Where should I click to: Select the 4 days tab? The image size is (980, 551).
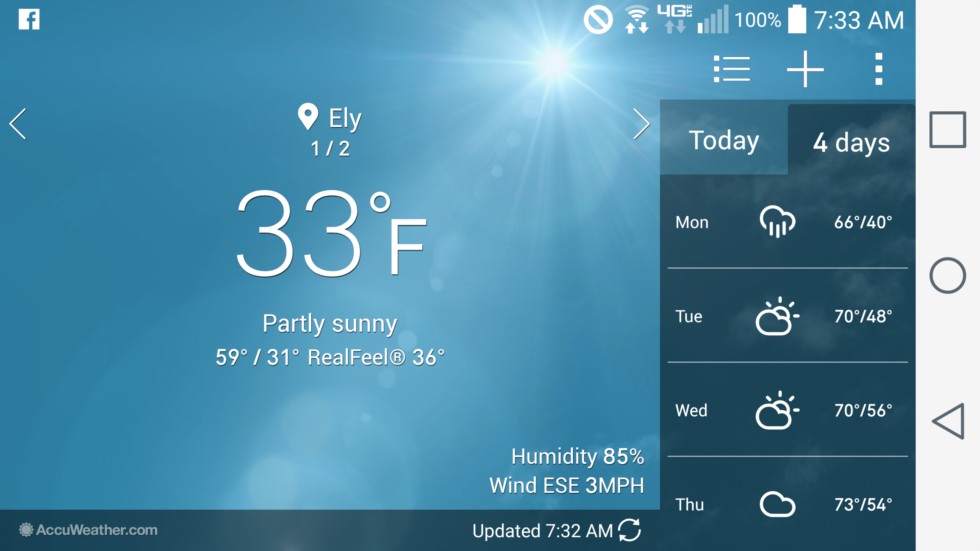[851, 142]
